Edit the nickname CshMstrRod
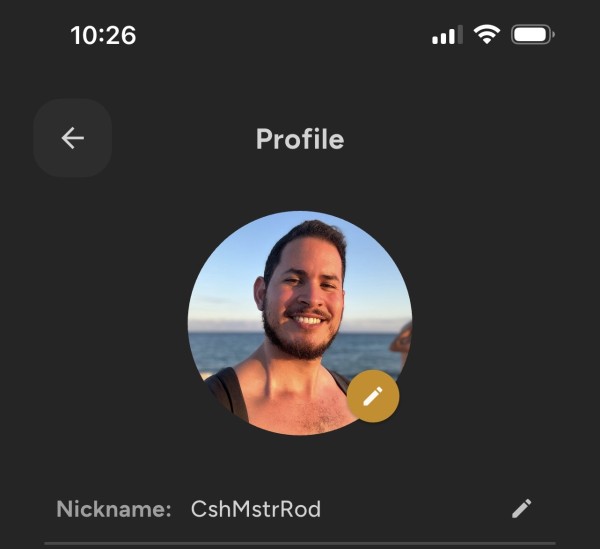600x549 pixels. pos(521,509)
